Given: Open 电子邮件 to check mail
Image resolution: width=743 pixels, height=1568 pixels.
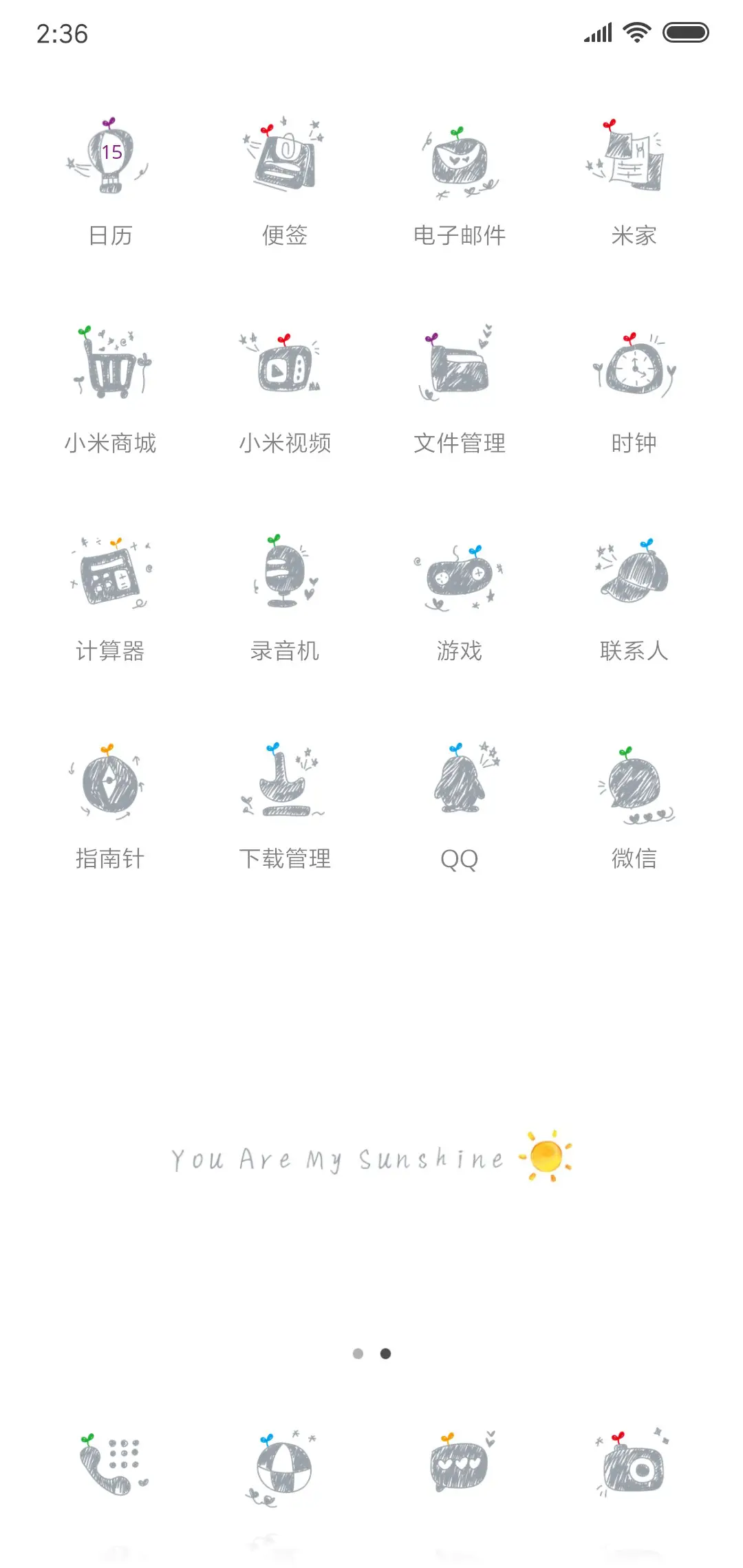Looking at the screenshot, I should click(459, 158).
